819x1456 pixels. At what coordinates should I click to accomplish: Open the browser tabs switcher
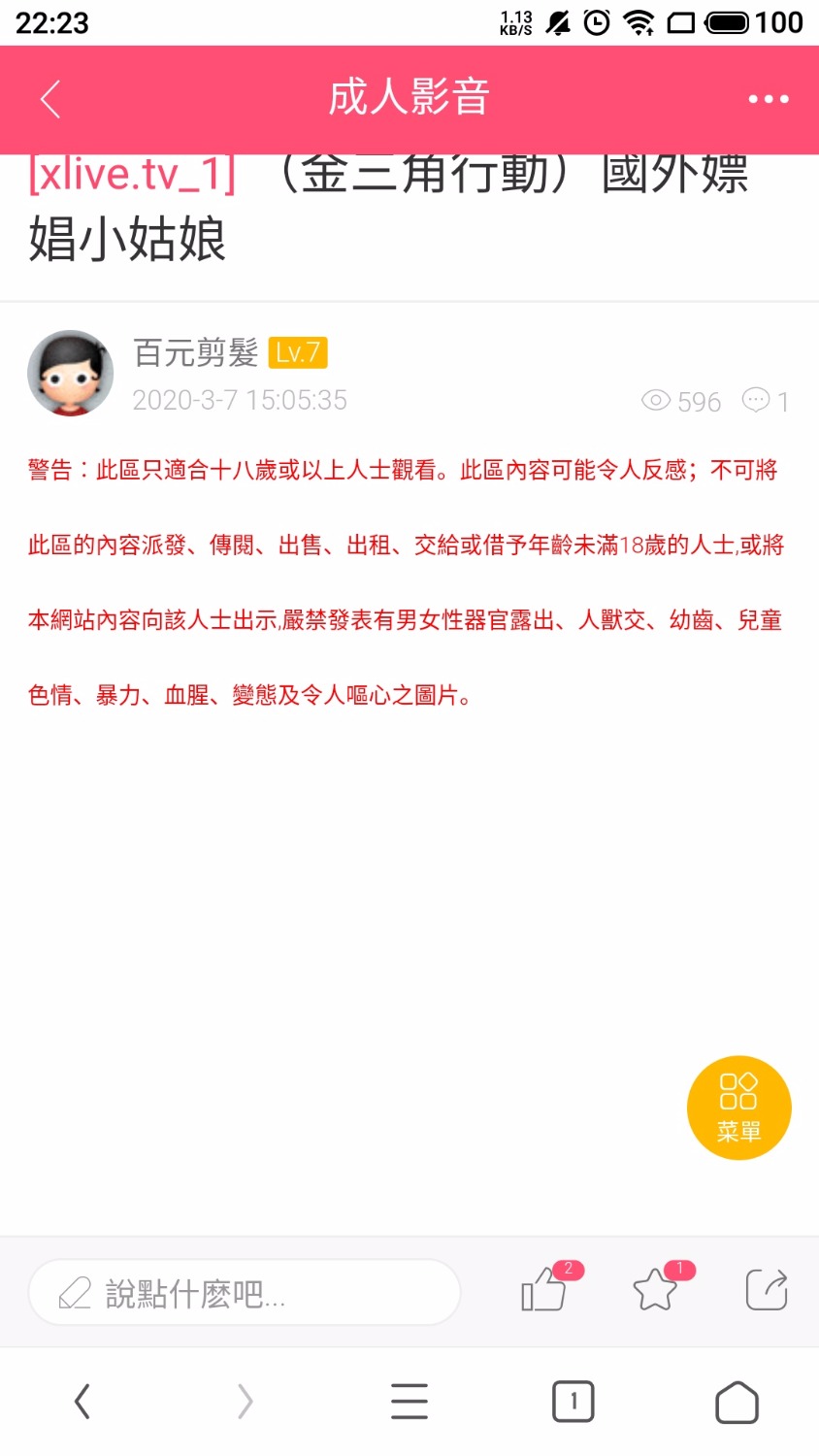pos(573,1402)
